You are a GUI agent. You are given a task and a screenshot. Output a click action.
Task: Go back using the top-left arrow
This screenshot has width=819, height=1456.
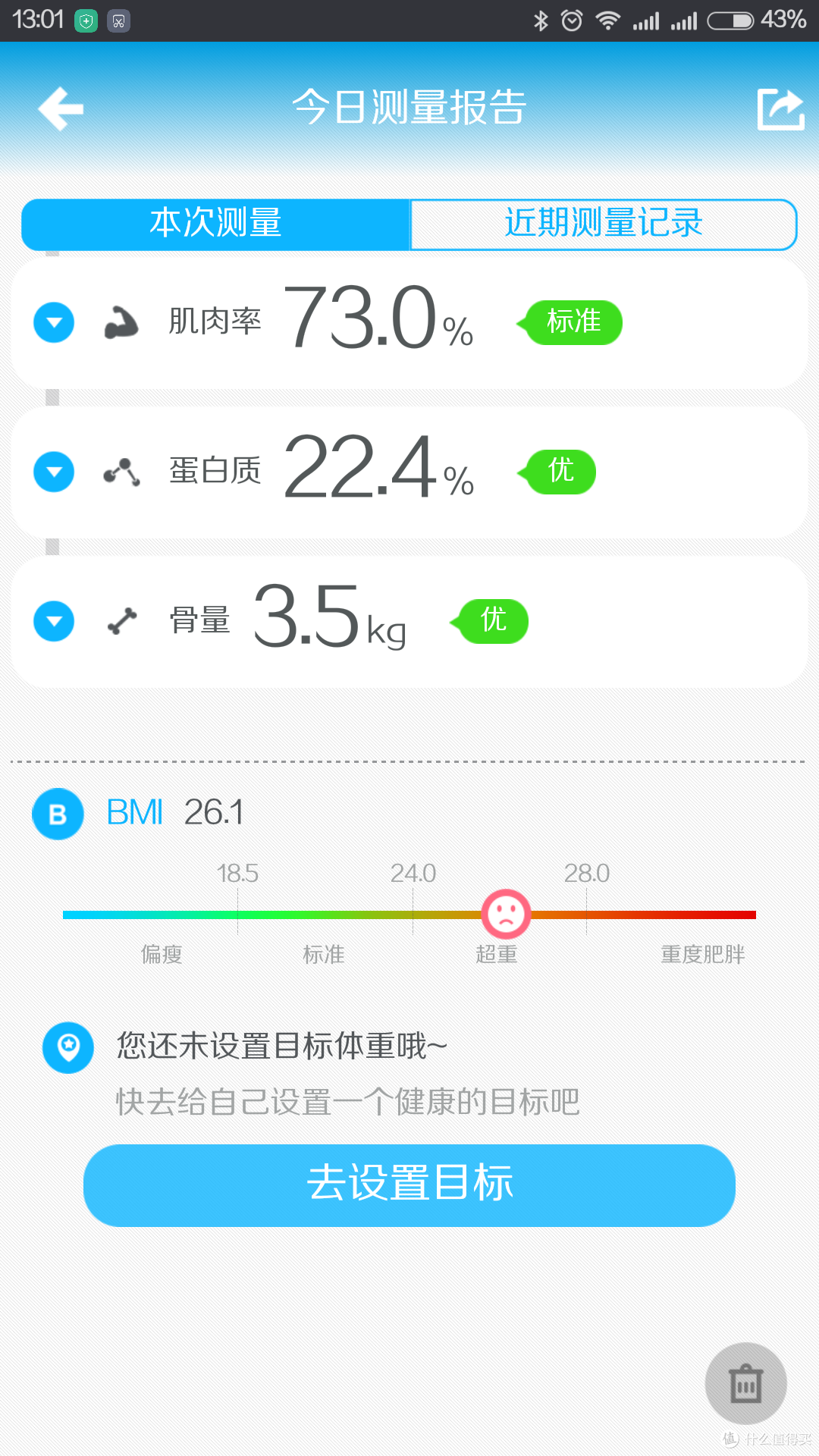[x=61, y=108]
